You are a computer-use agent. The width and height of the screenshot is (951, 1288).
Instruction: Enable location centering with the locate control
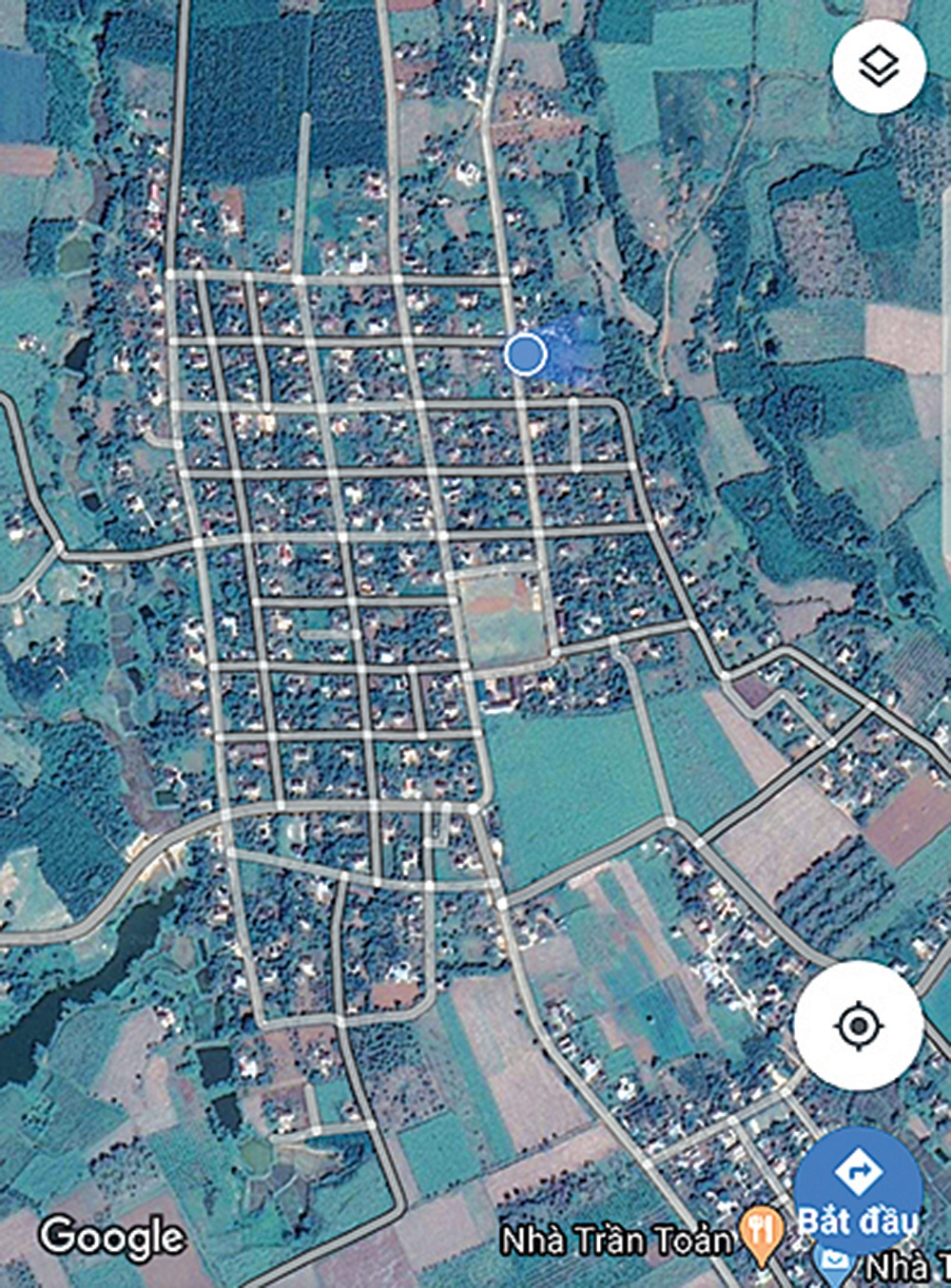coord(857,1024)
